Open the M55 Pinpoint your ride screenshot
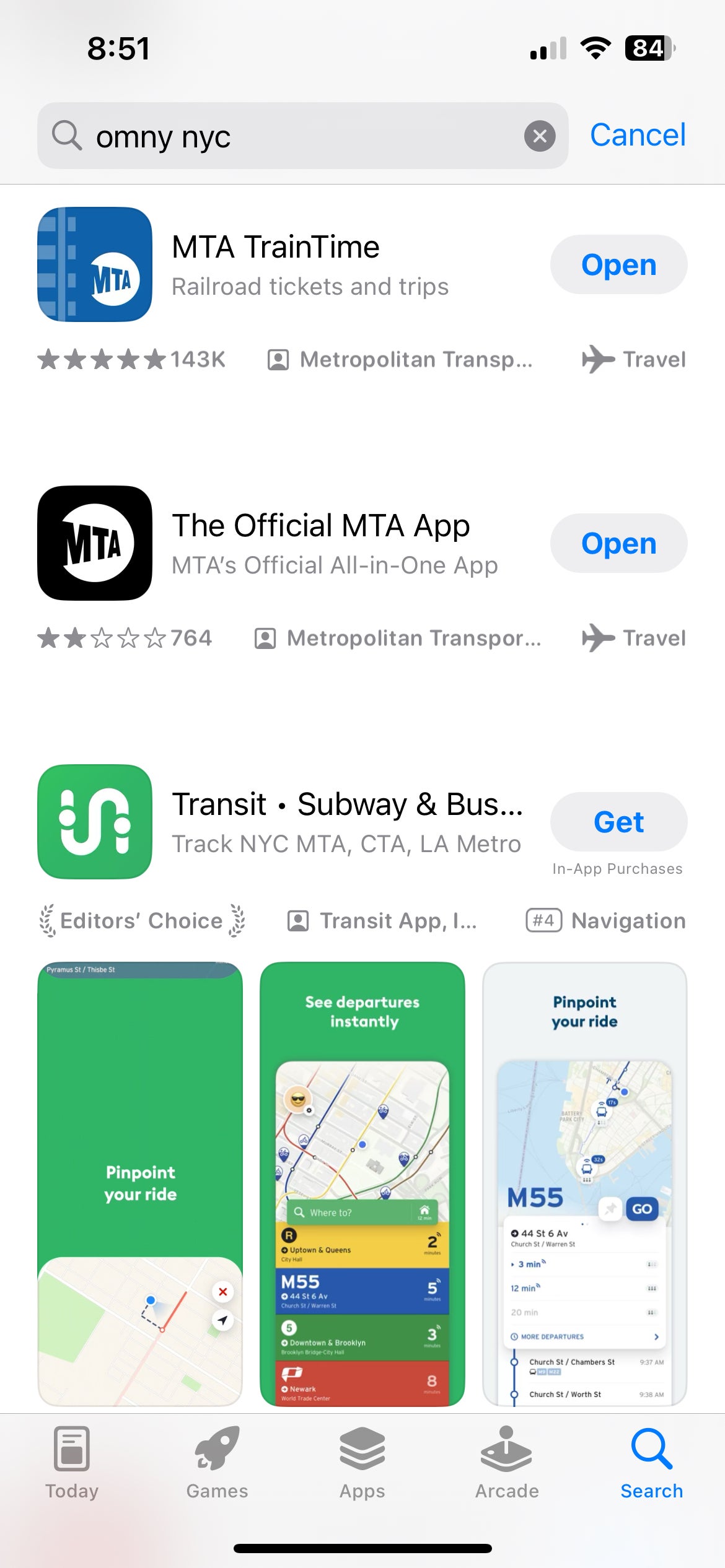Image resolution: width=725 pixels, height=1568 pixels. [x=584, y=1183]
